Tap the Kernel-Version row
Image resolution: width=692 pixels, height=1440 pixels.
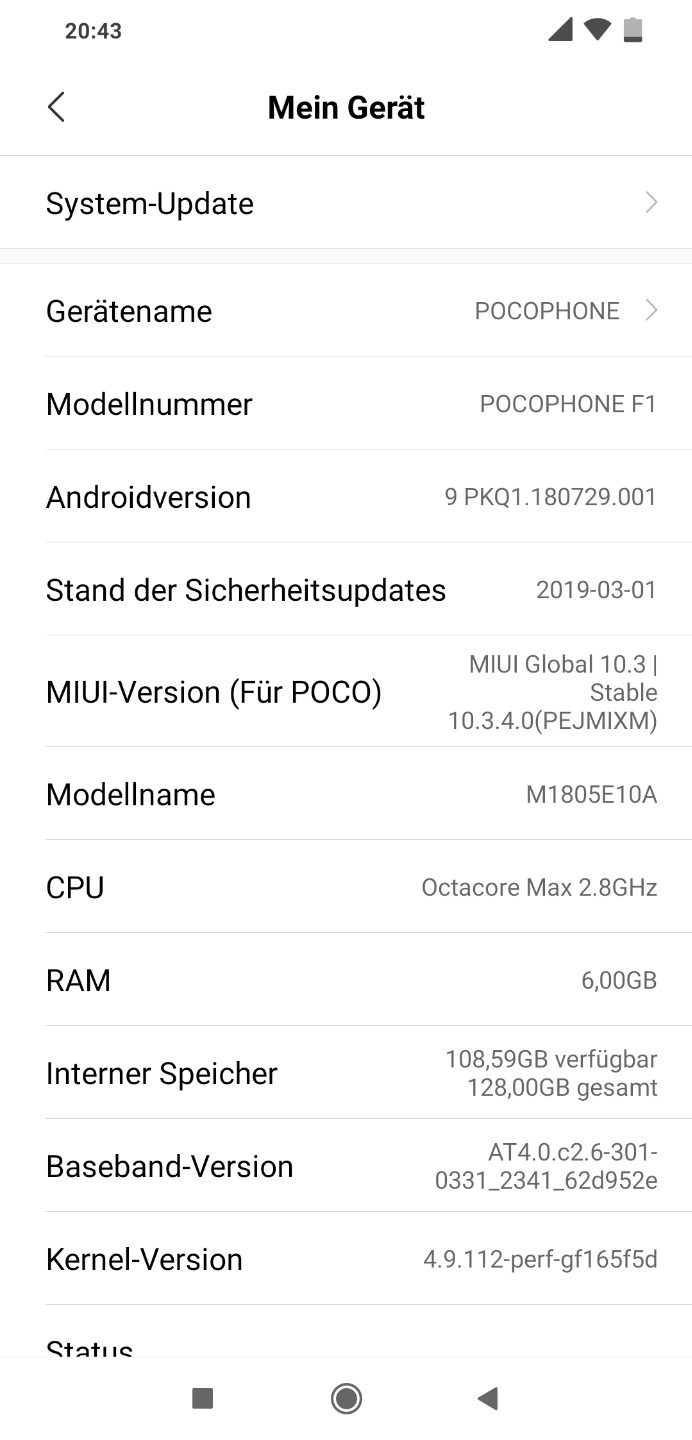tap(346, 1259)
